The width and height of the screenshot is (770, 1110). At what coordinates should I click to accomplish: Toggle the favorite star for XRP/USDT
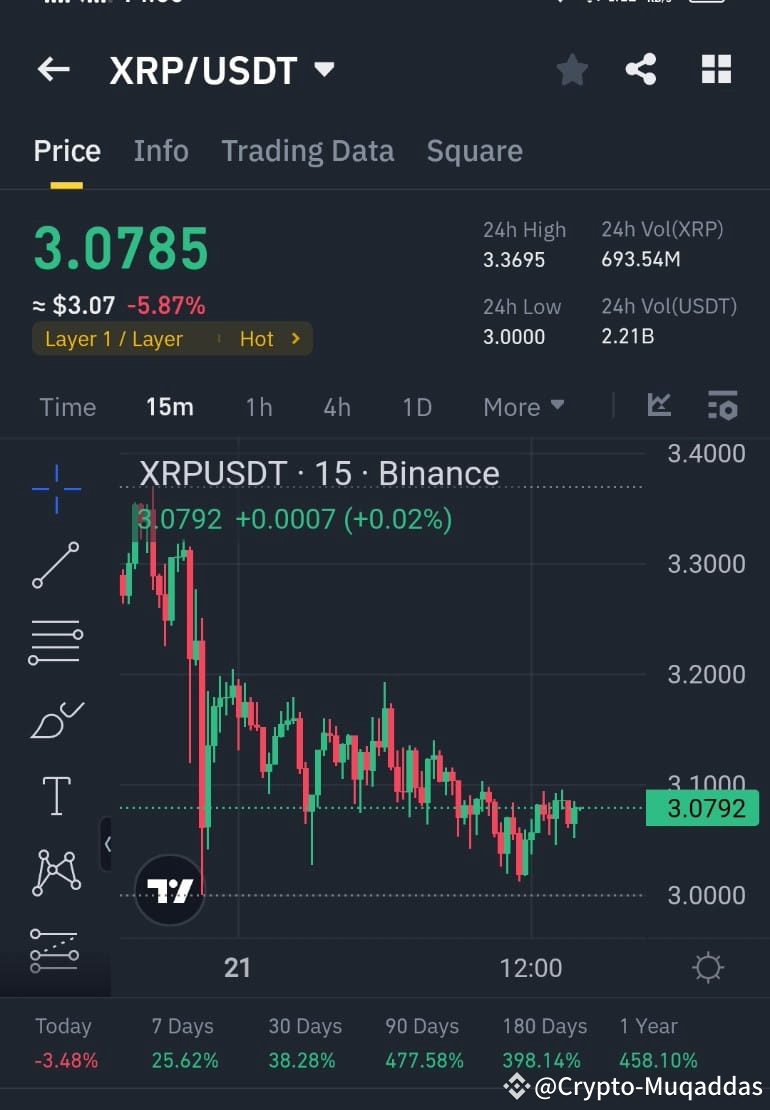[x=571, y=69]
